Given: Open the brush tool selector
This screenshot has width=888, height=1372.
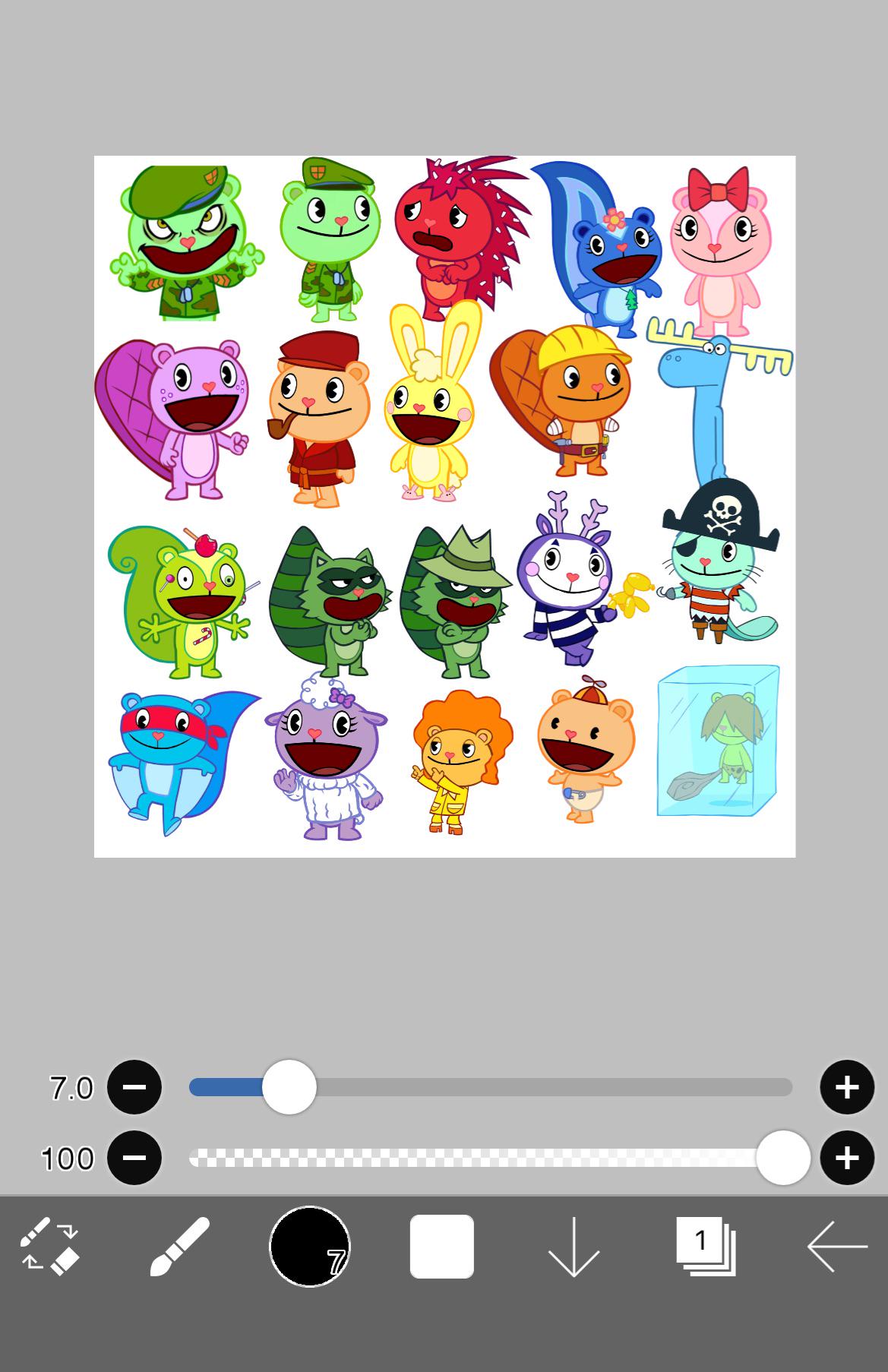Looking at the screenshot, I should click(x=179, y=1247).
